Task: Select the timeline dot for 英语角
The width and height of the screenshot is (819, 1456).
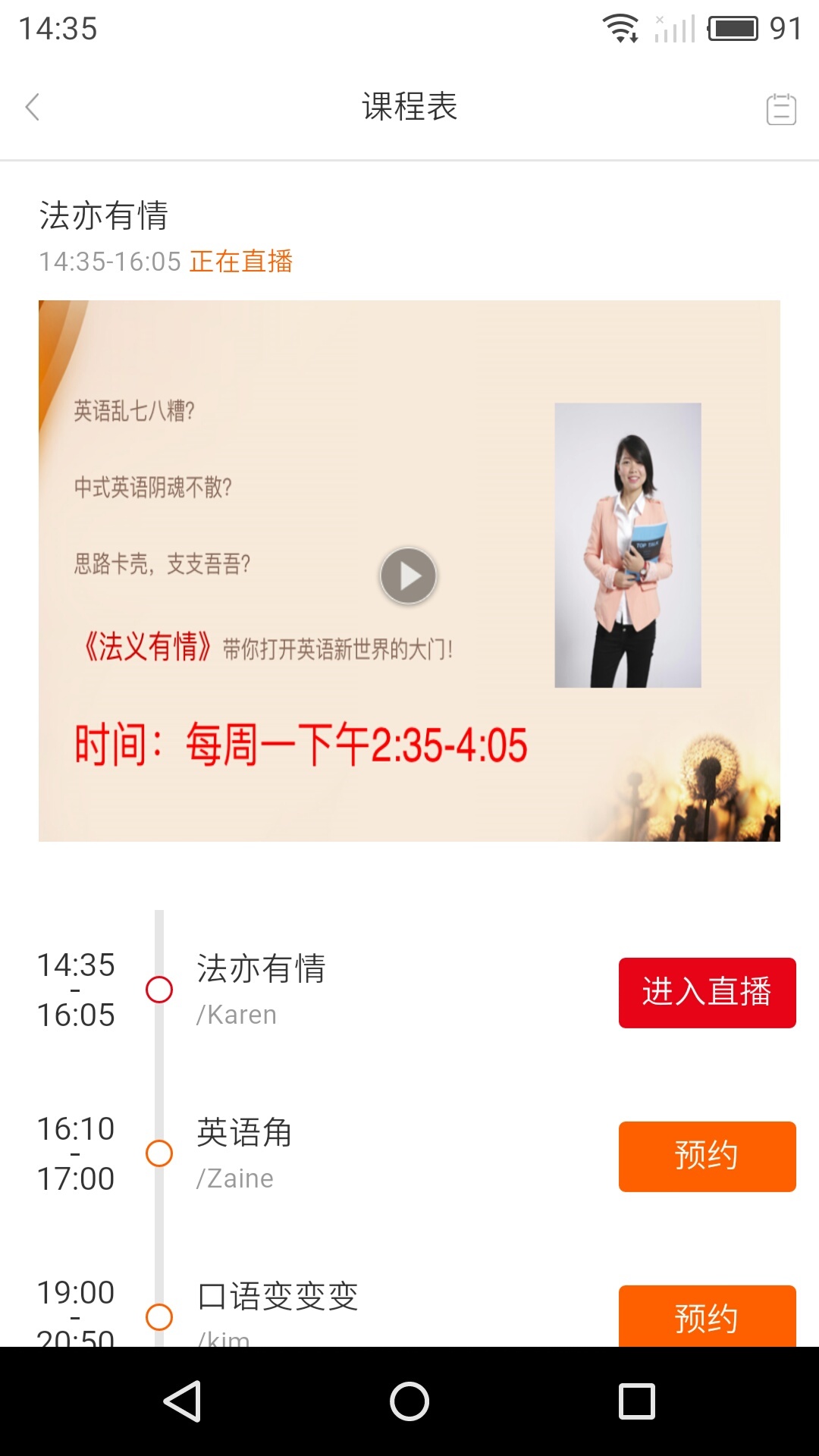Action: point(158,1154)
